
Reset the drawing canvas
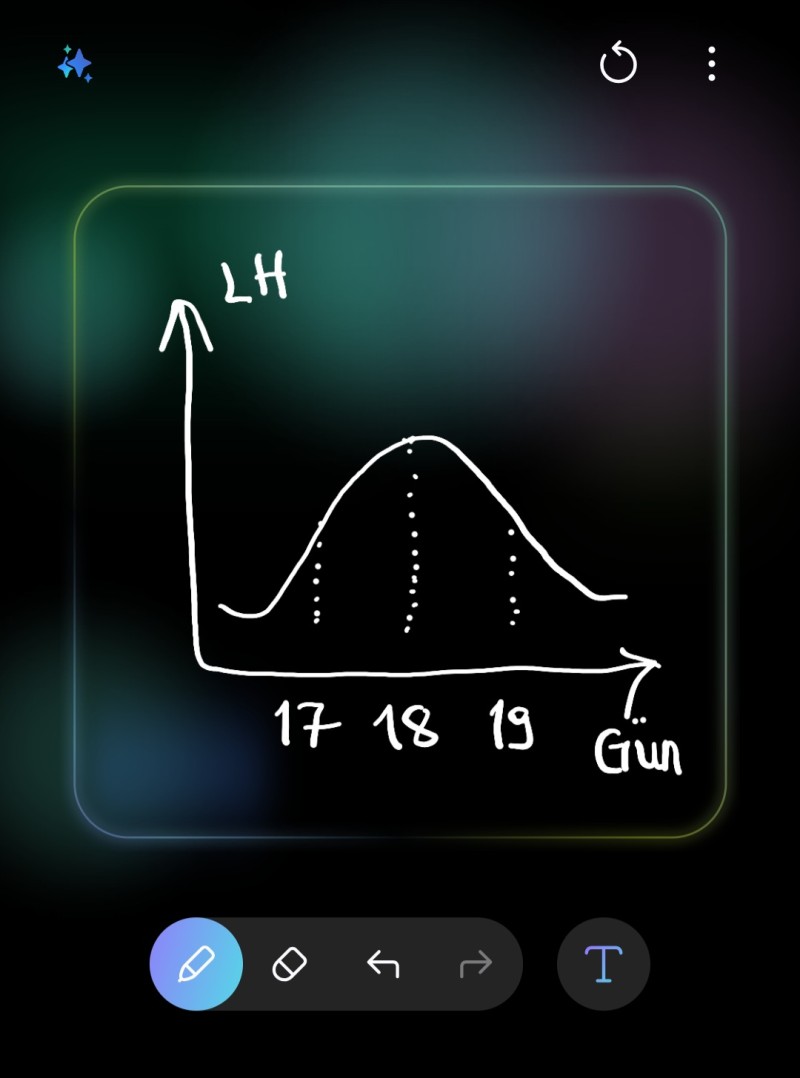[618, 65]
